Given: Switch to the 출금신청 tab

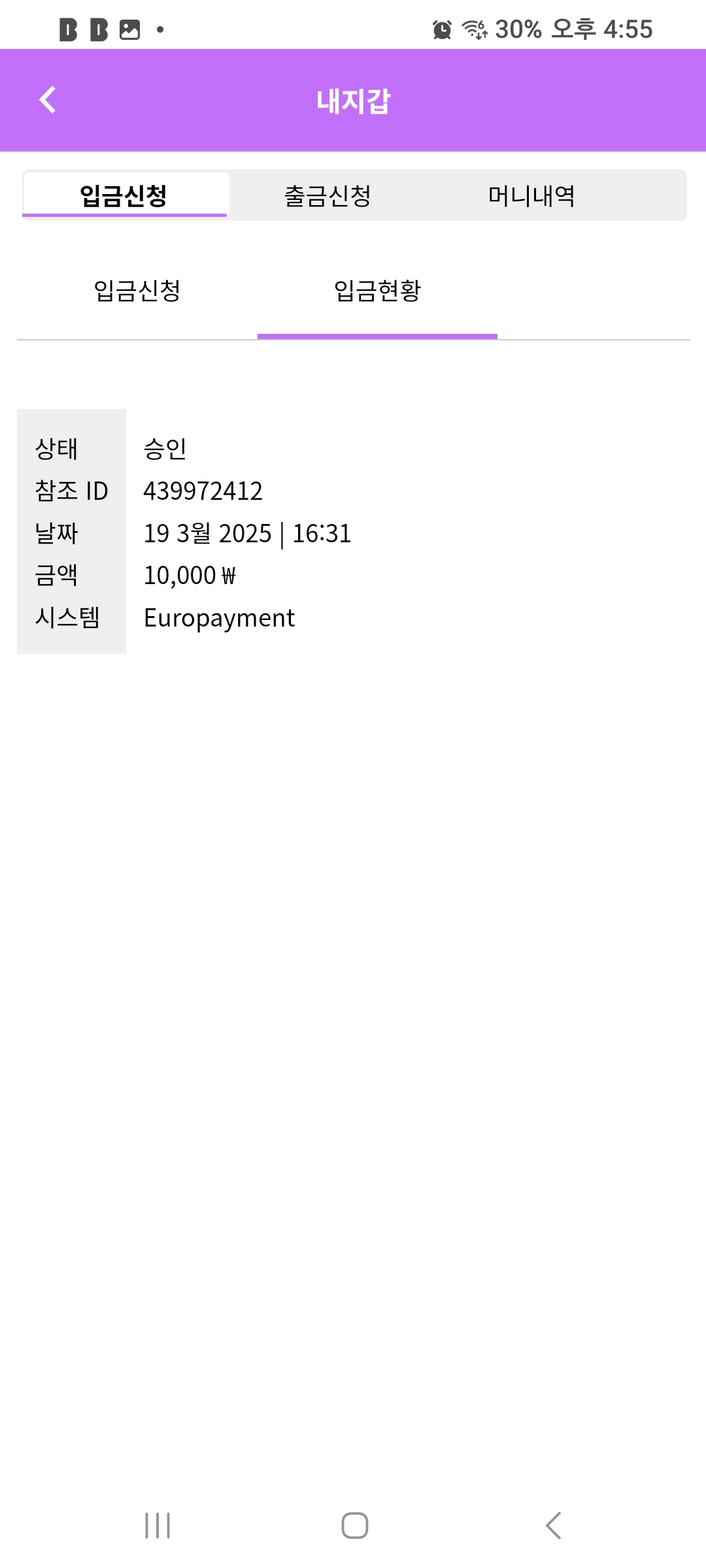Looking at the screenshot, I should pos(328,195).
